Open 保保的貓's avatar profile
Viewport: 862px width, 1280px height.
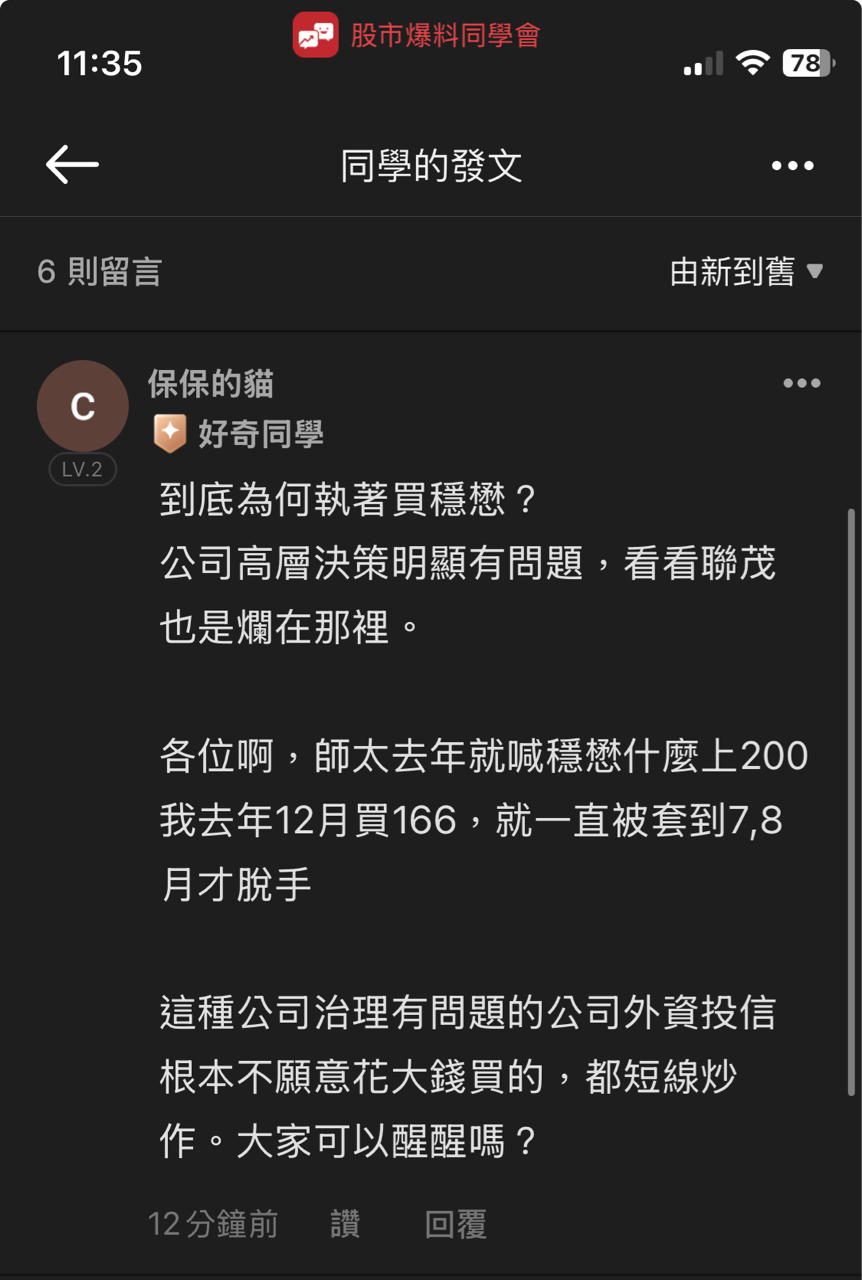(x=83, y=406)
